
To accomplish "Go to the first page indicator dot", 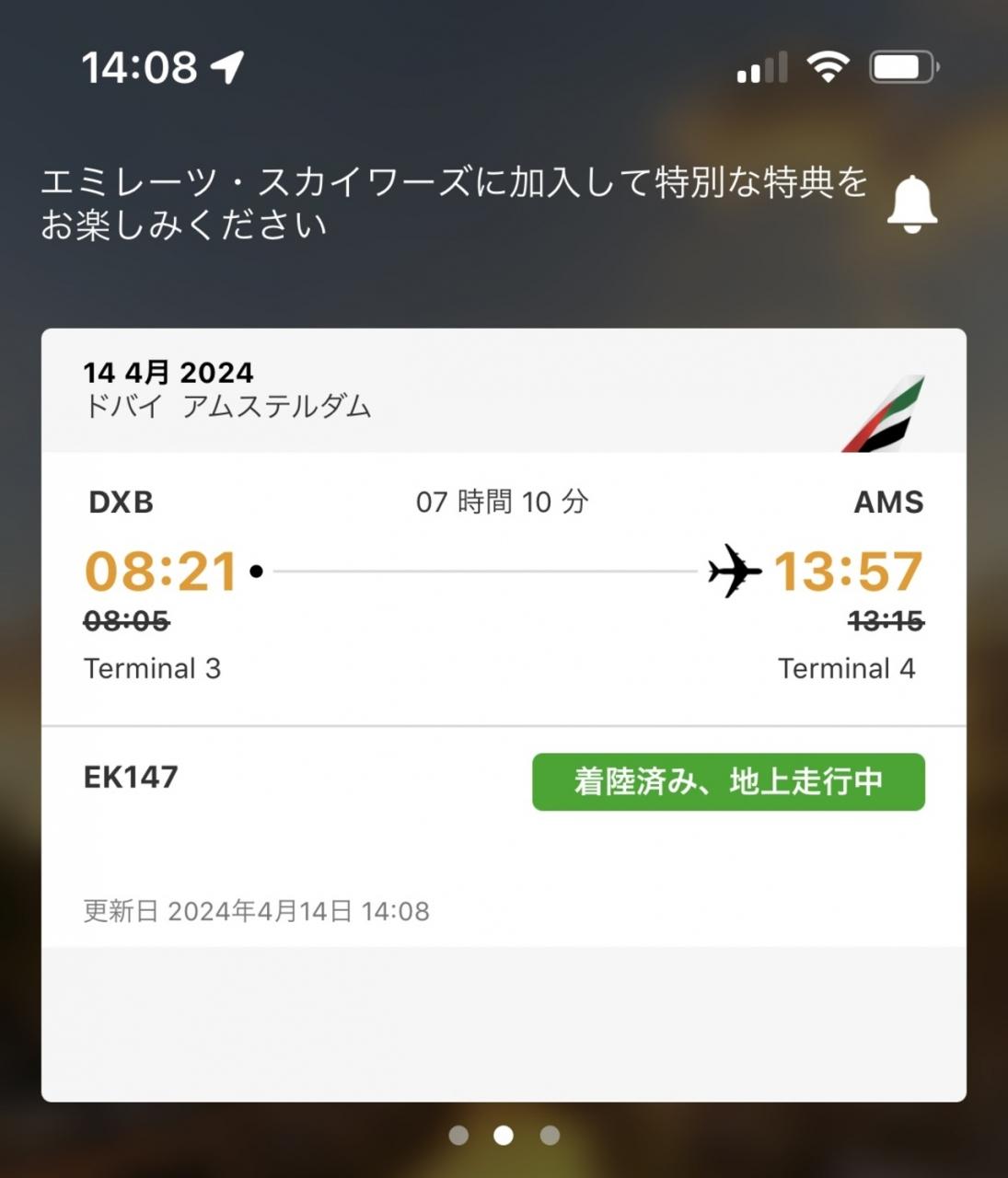I will pos(458,1135).
